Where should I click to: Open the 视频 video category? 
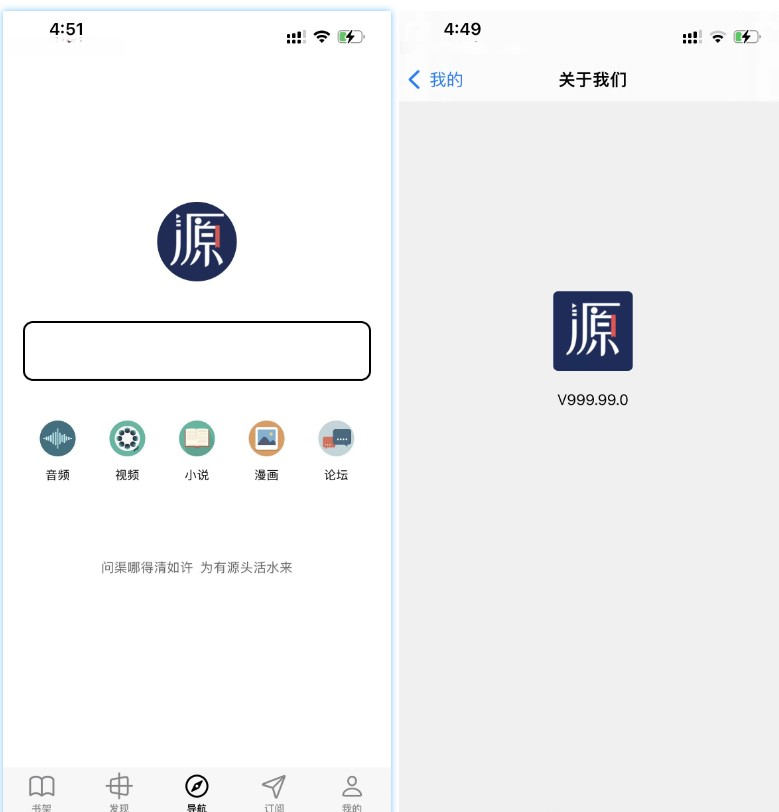[x=127, y=439]
